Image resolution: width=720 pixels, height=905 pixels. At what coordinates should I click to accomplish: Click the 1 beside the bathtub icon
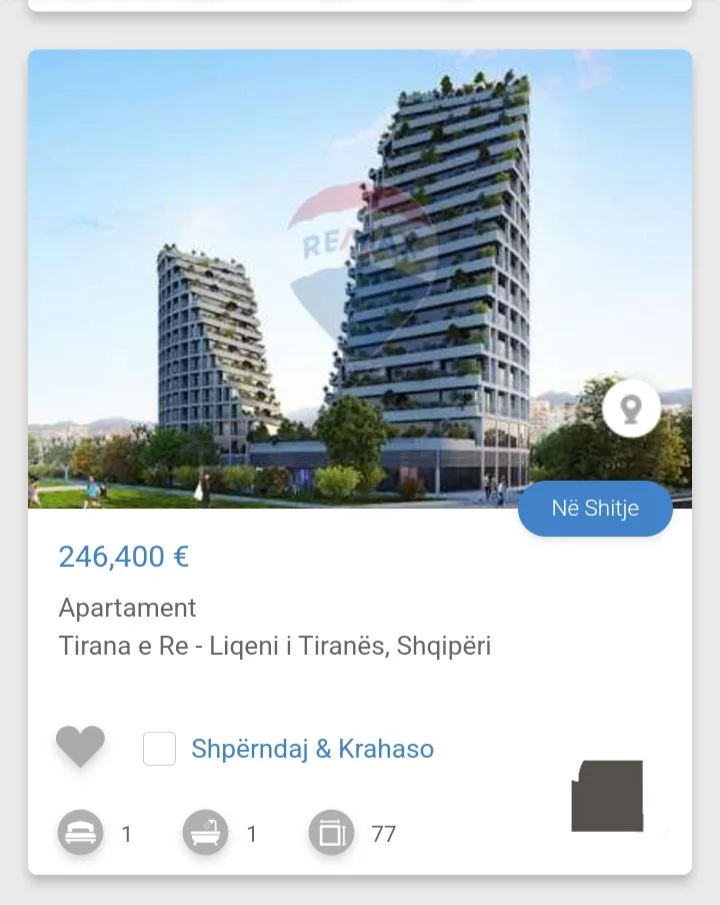tap(251, 832)
